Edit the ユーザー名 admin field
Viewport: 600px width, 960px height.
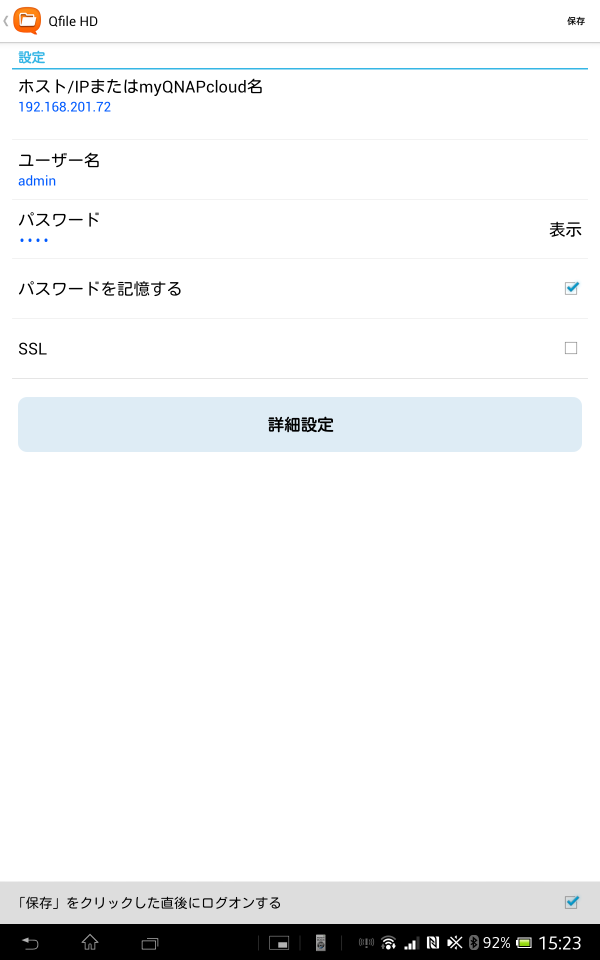click(x=299, y=170)
